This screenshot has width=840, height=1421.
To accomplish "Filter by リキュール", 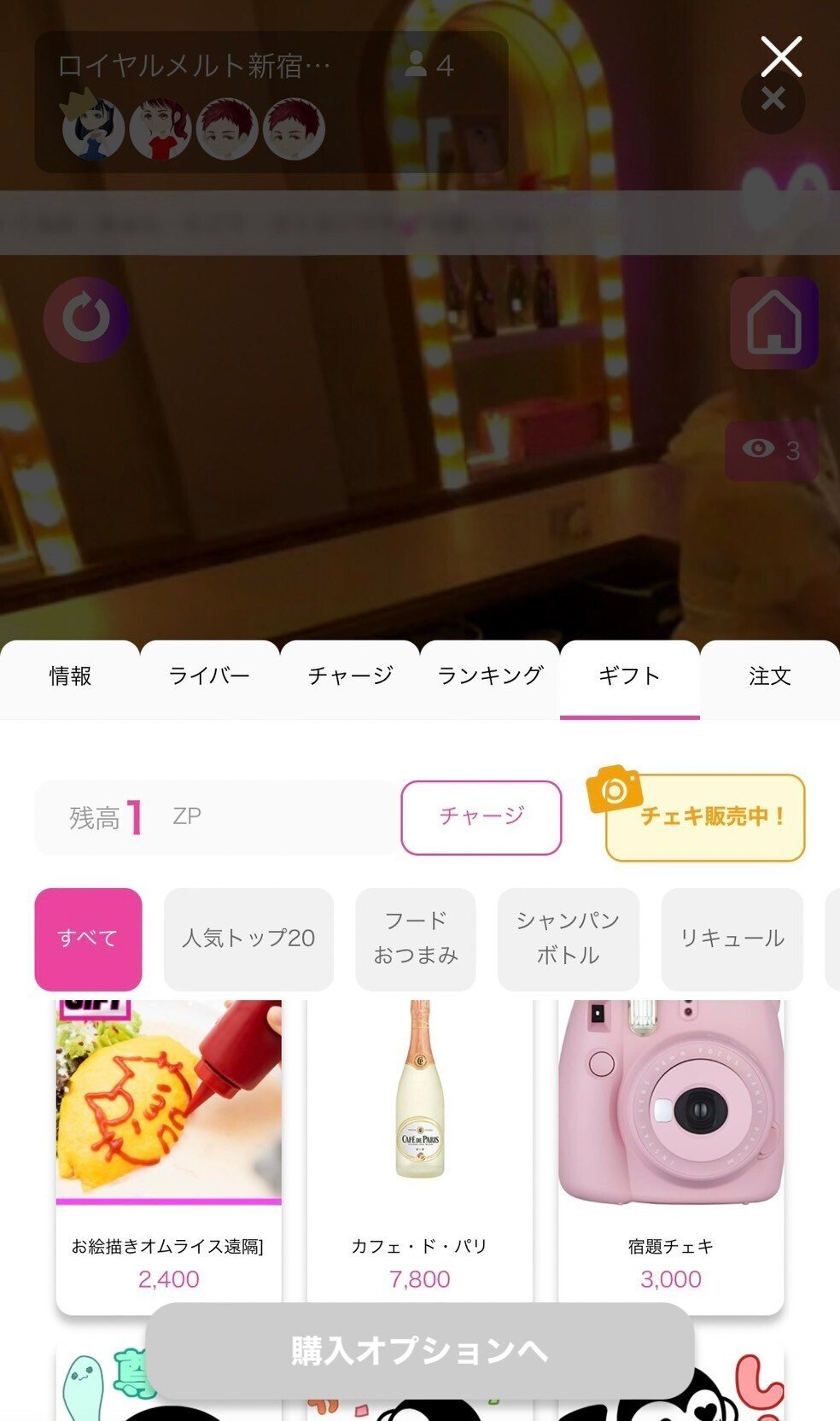I will (x=732, y=939).
